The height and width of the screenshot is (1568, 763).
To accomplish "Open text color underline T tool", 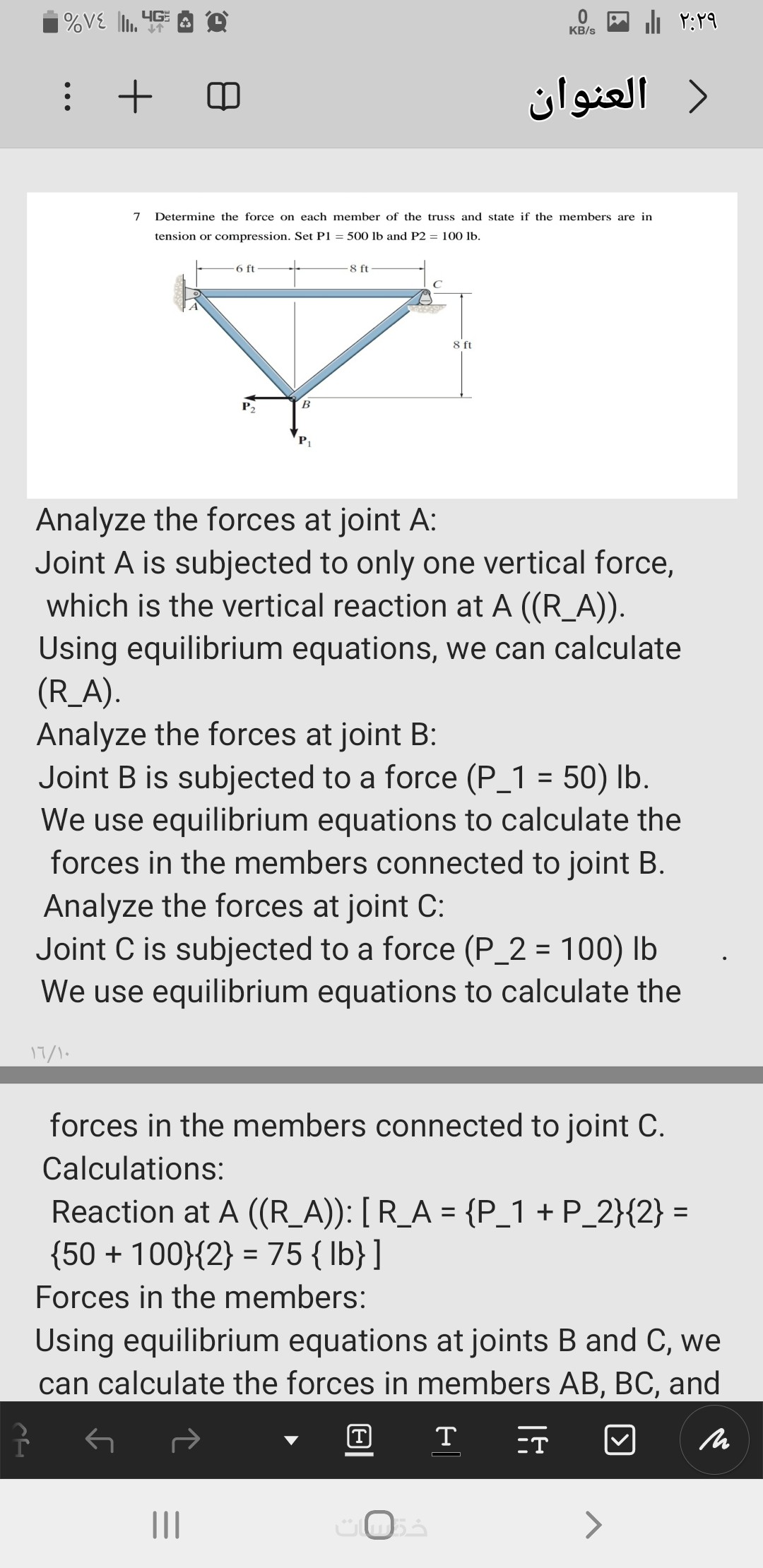I will (x=446, y=1440).
